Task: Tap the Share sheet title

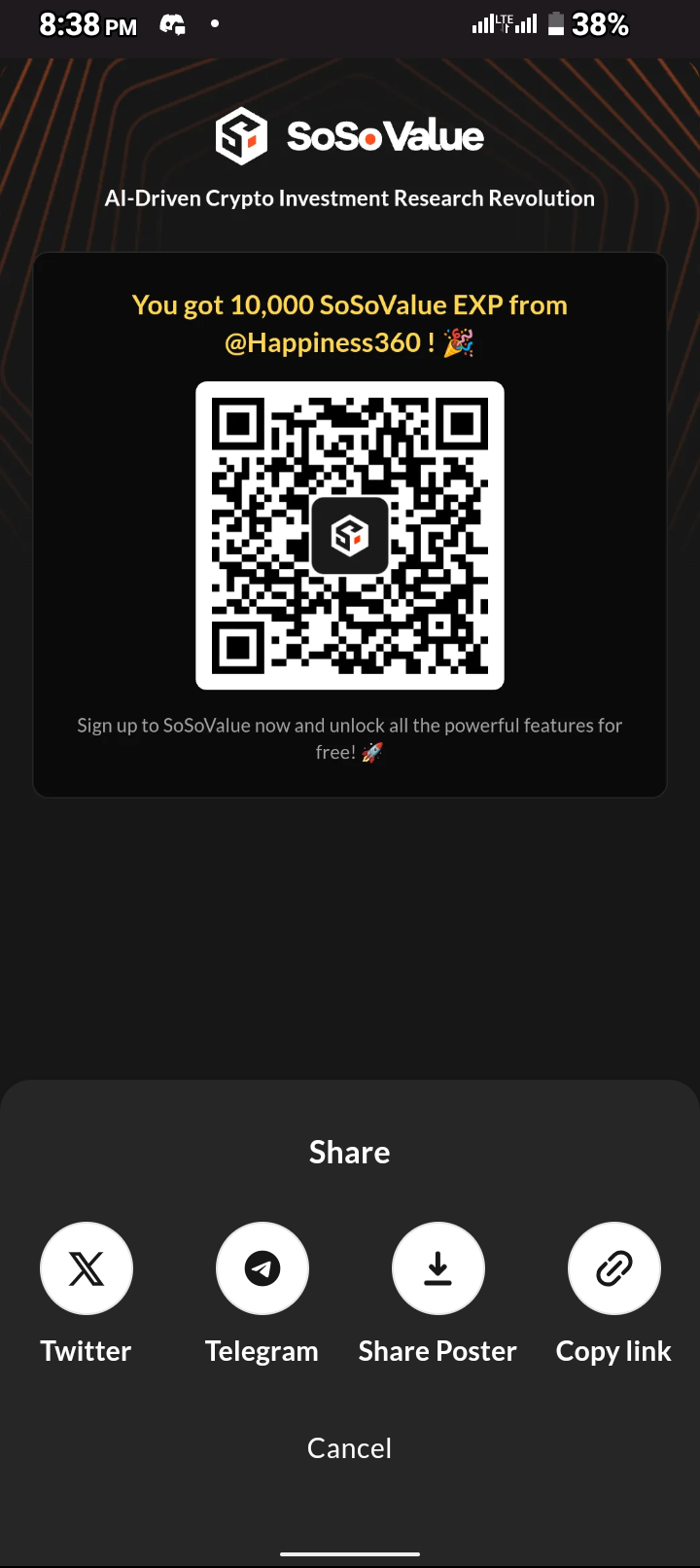Action: coord(349,1152)
